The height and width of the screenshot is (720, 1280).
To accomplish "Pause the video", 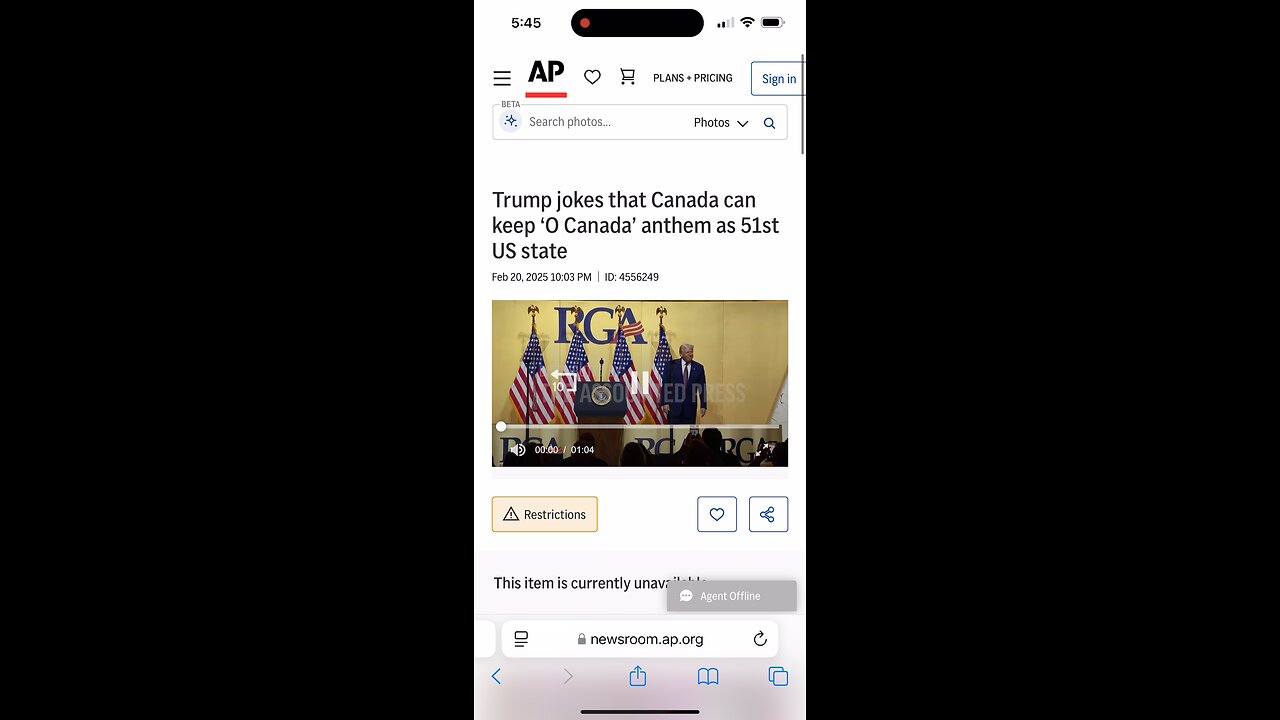I will pyautogui.click(x=640, y=382).
